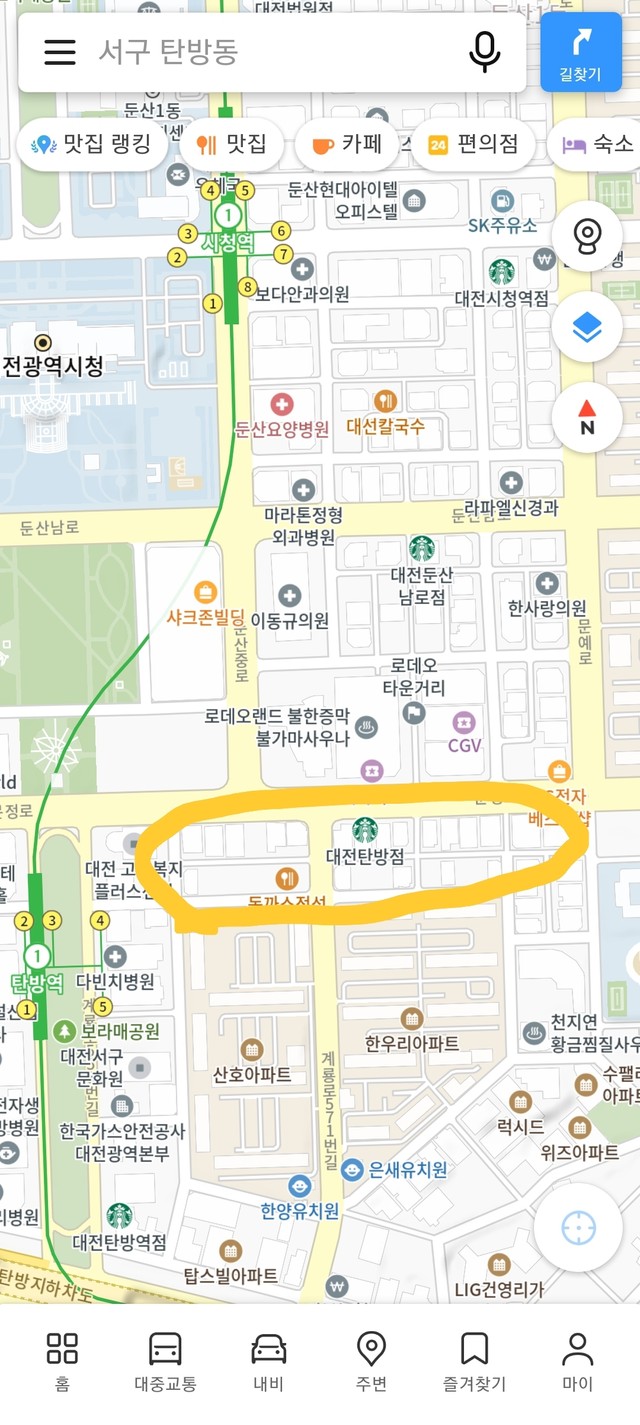The image size is (640, 1425).
Task: Open the 주변 tab
Action: click(371, 1362)
